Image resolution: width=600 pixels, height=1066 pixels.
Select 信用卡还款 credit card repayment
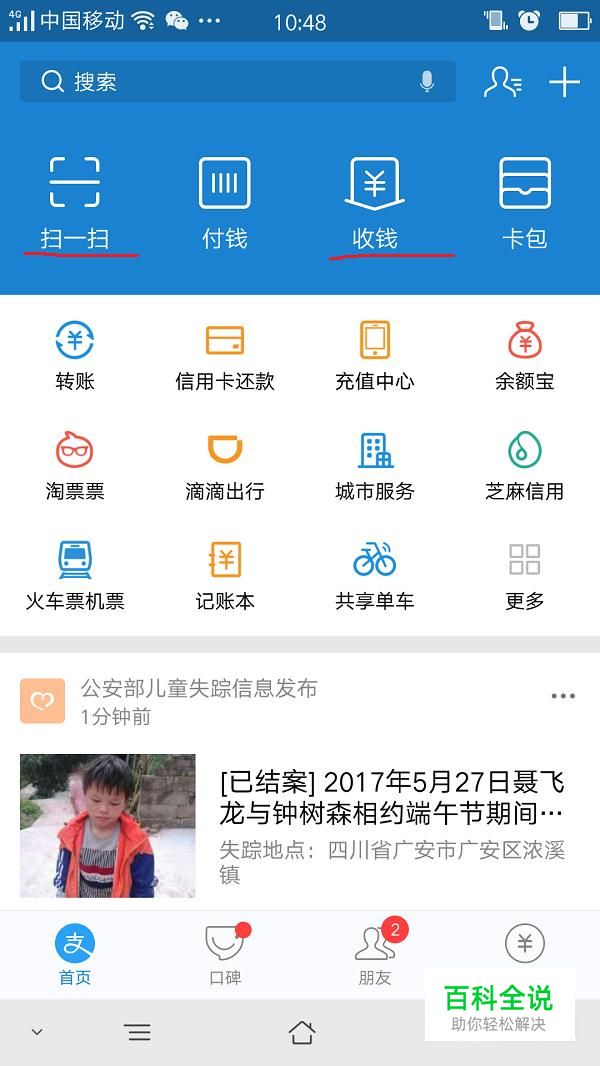click(x=225, y=356)
